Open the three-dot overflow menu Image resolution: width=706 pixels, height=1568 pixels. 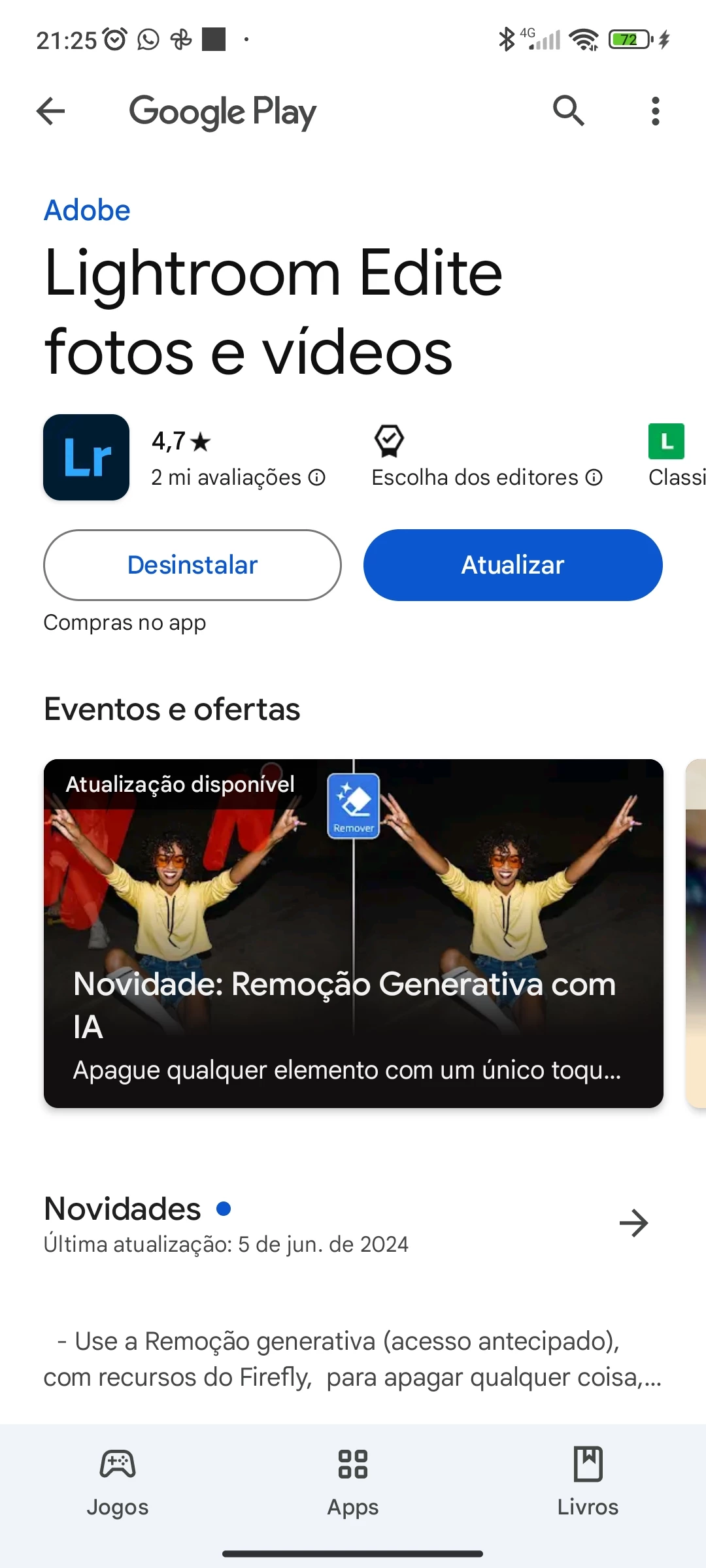pyautogui.click(x=655, y=111)
